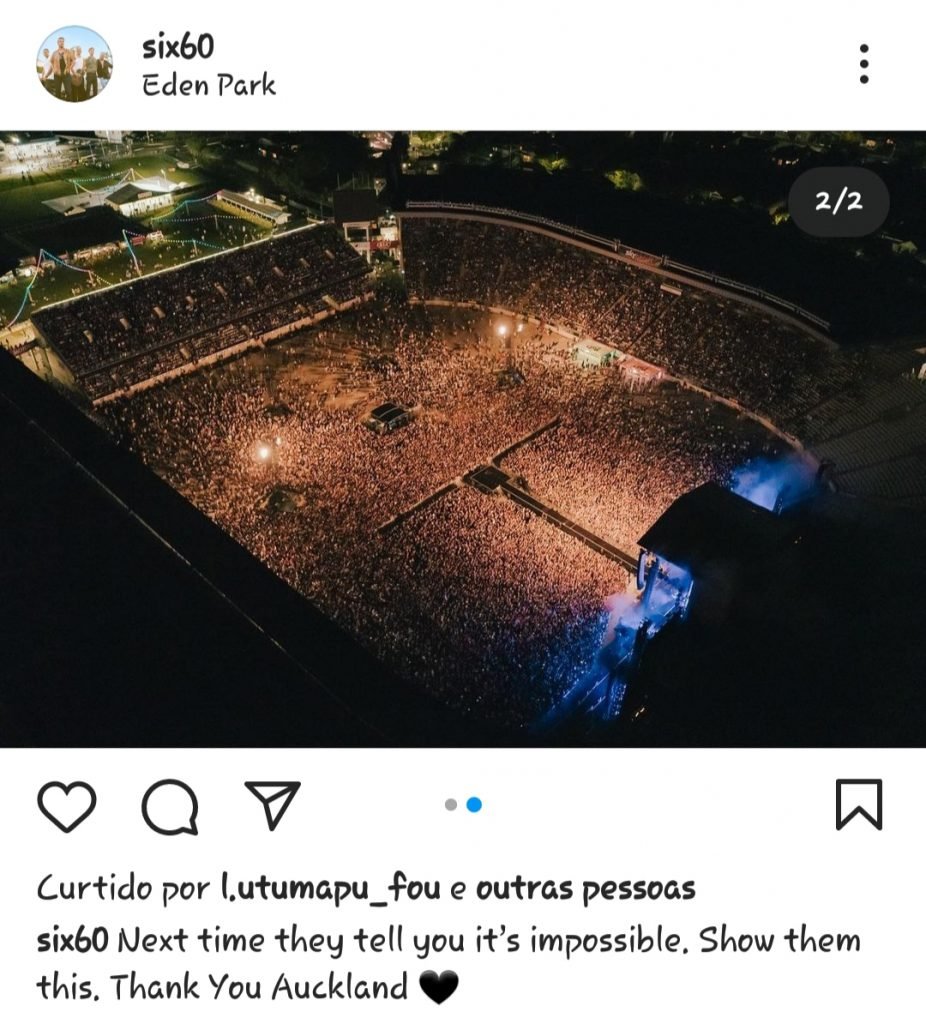
Task: Open the six60 username in post header
Action: click(178, 46)
